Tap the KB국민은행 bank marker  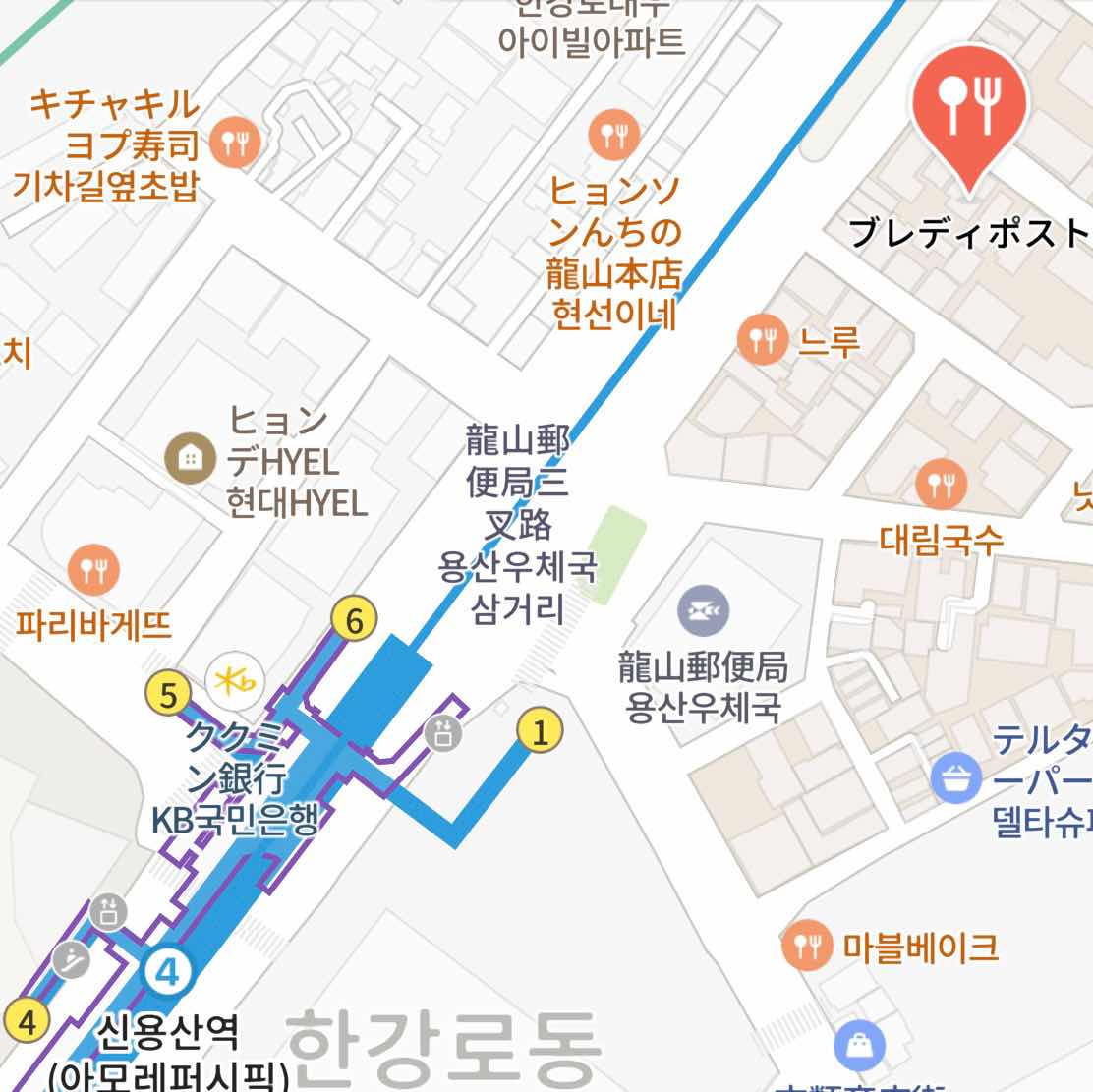236,679
